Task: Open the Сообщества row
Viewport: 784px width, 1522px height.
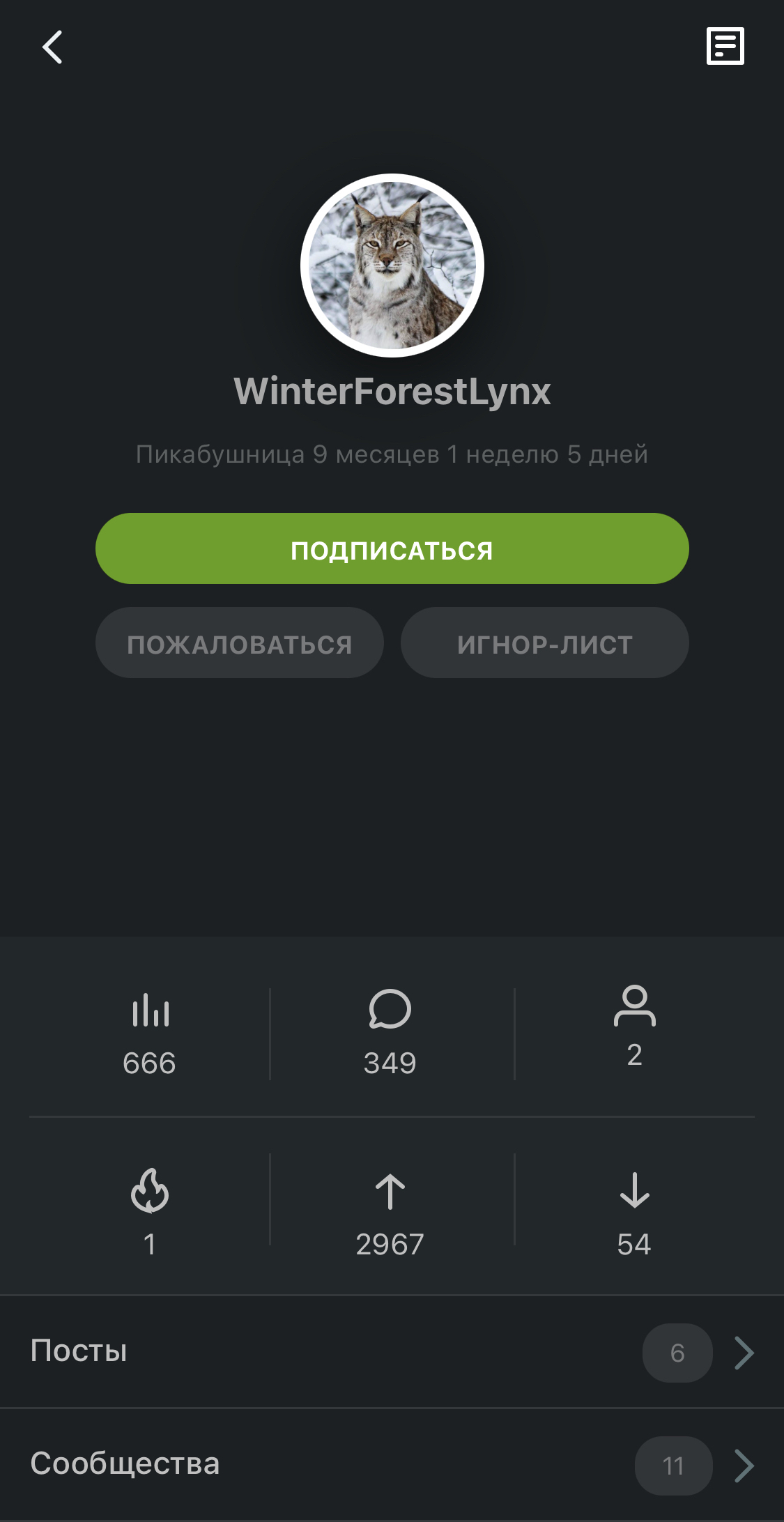Action: click(x=392, y=1465)
